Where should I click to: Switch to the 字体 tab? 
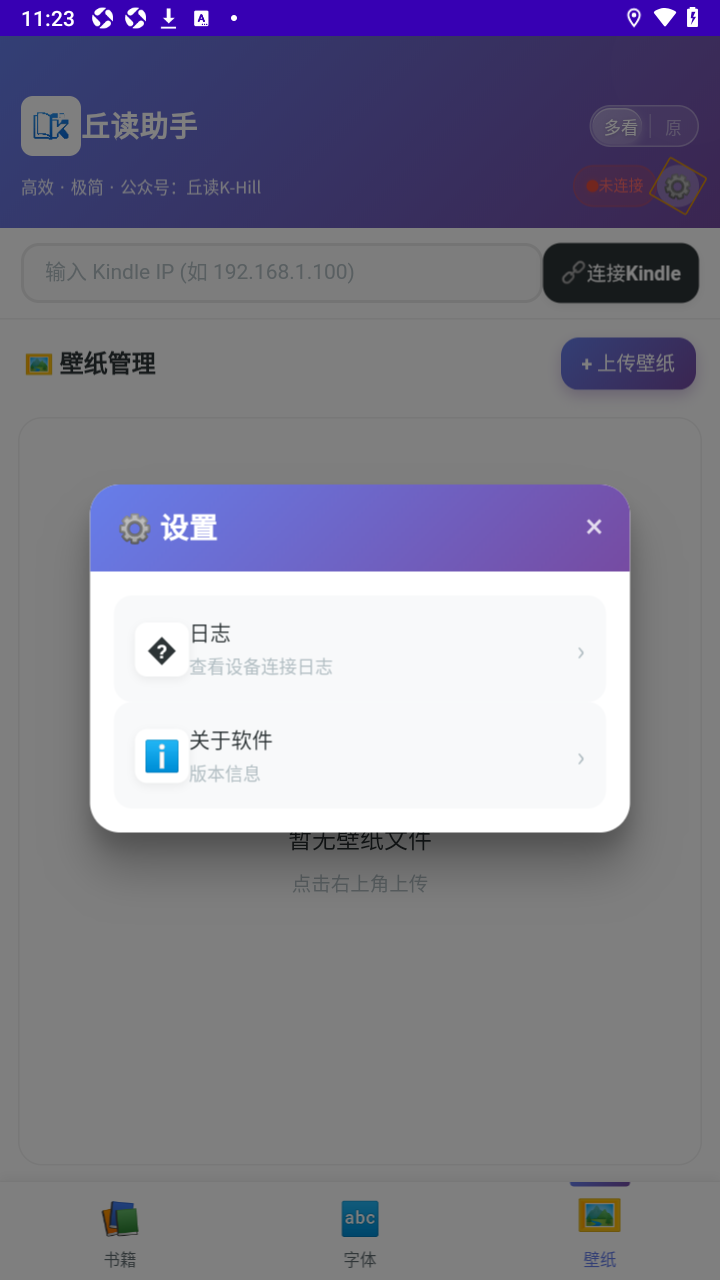click(360, 1232)
